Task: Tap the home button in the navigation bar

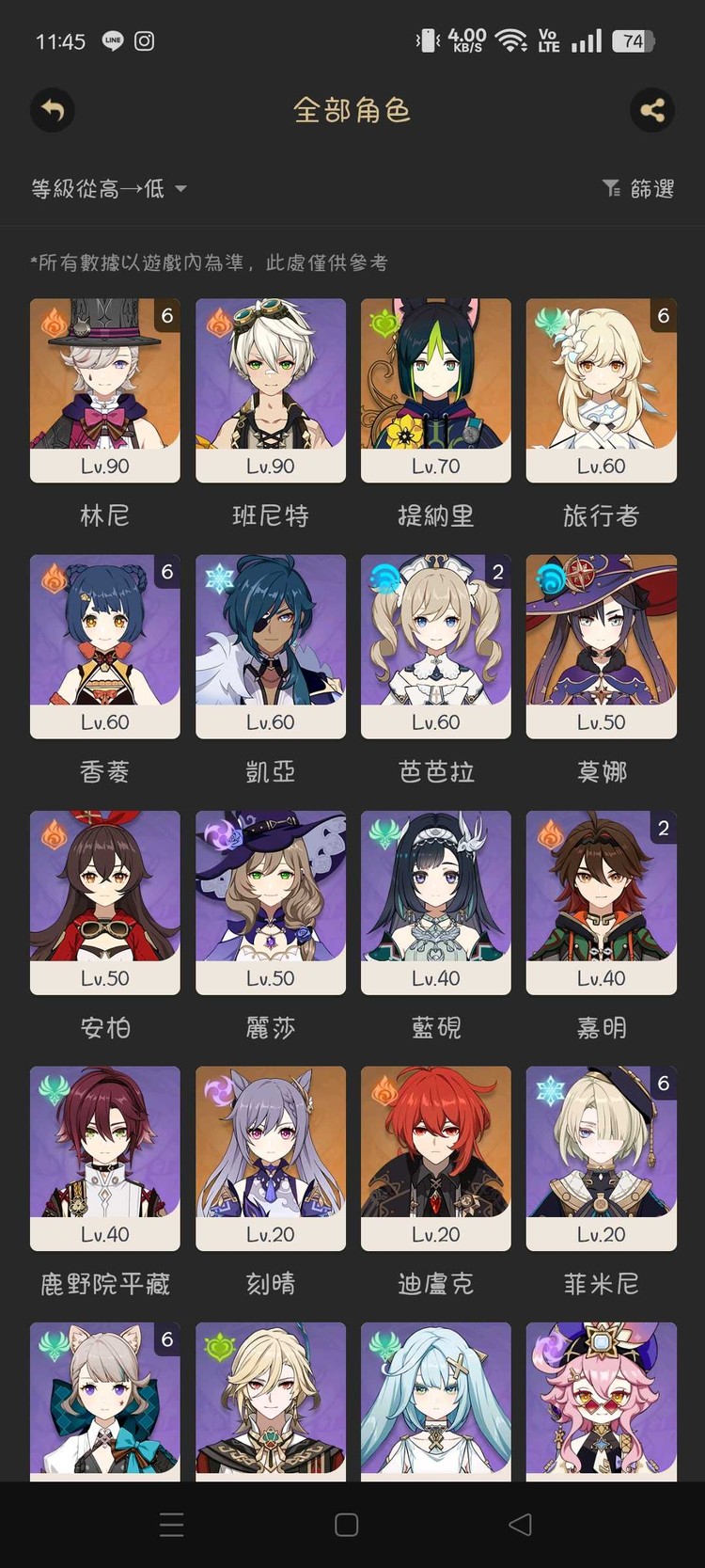Action: tap(348, 1524)
